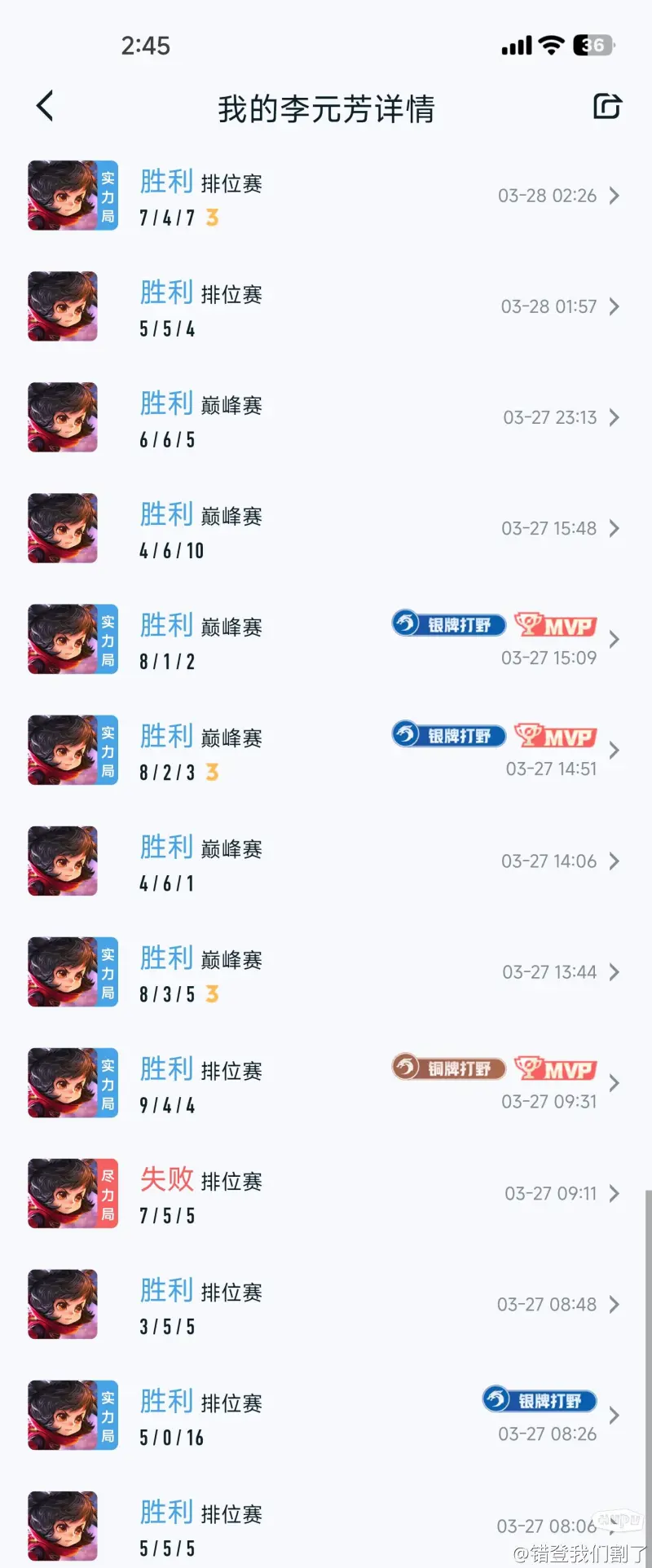Viewport: 652px width, 1568px height.
Task: Open the 失败 match at 03-27 09:11
Action: click(326, 1194)
